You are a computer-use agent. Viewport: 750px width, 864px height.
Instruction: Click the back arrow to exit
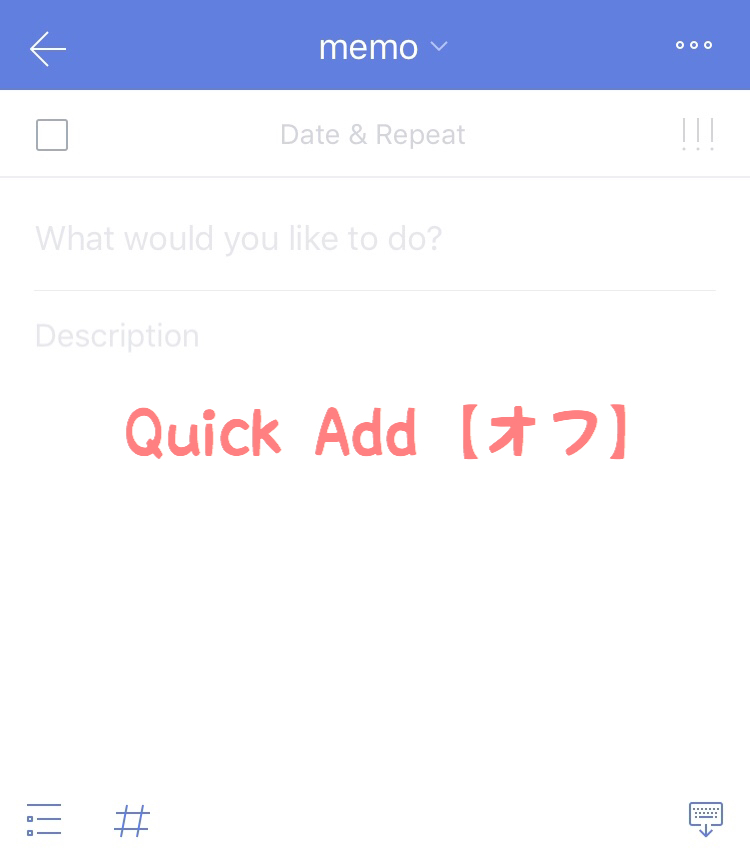click(47, 48)
